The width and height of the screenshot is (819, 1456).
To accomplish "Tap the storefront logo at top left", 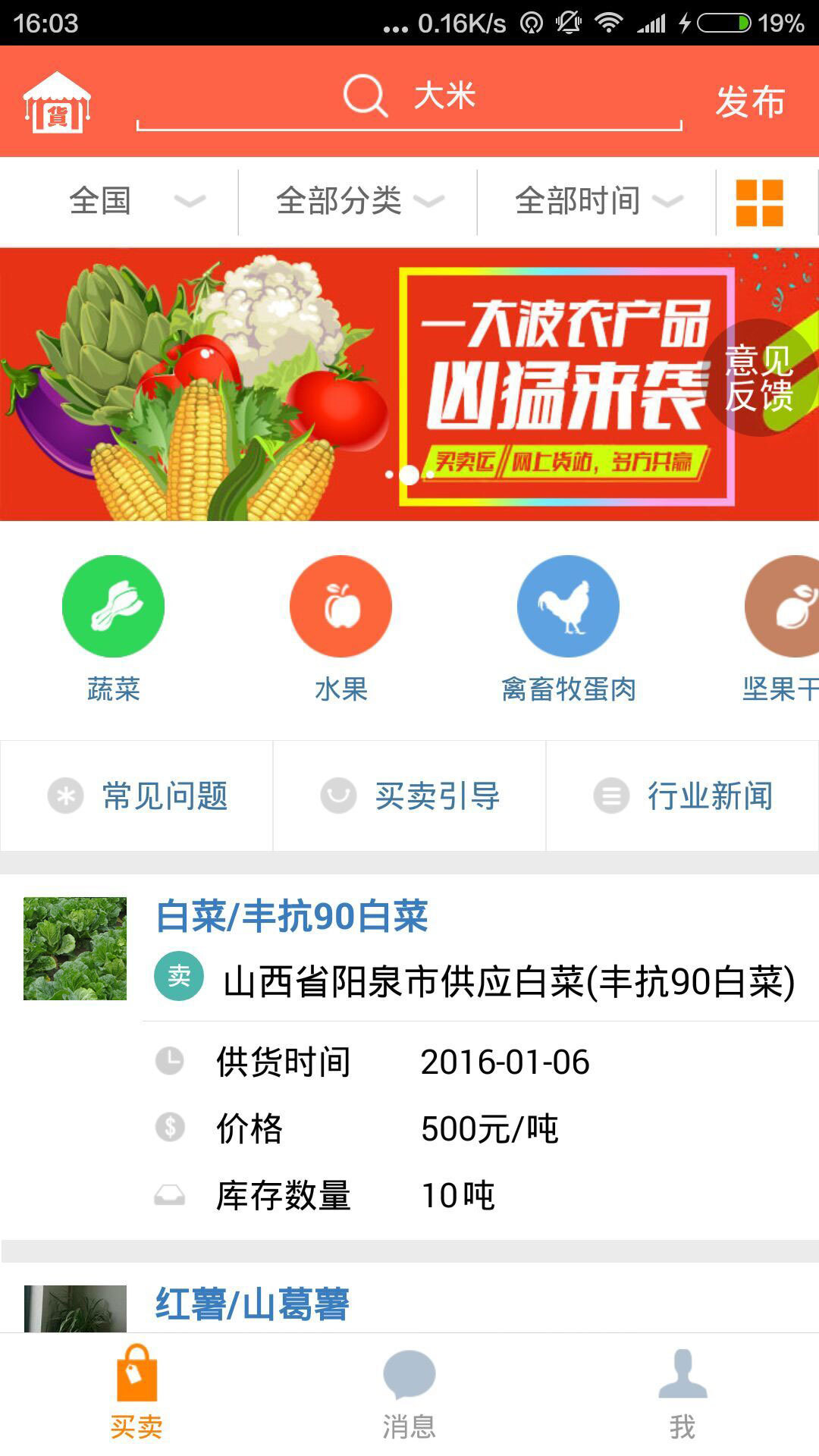I will [x=57, y=102].
